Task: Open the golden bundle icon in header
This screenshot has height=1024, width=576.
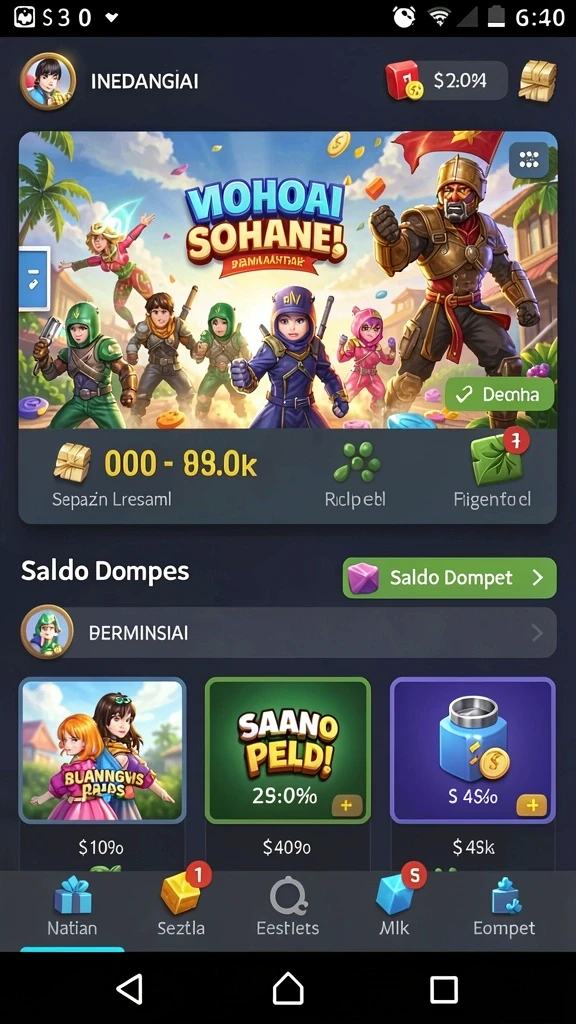Action: tap(537, 81)
